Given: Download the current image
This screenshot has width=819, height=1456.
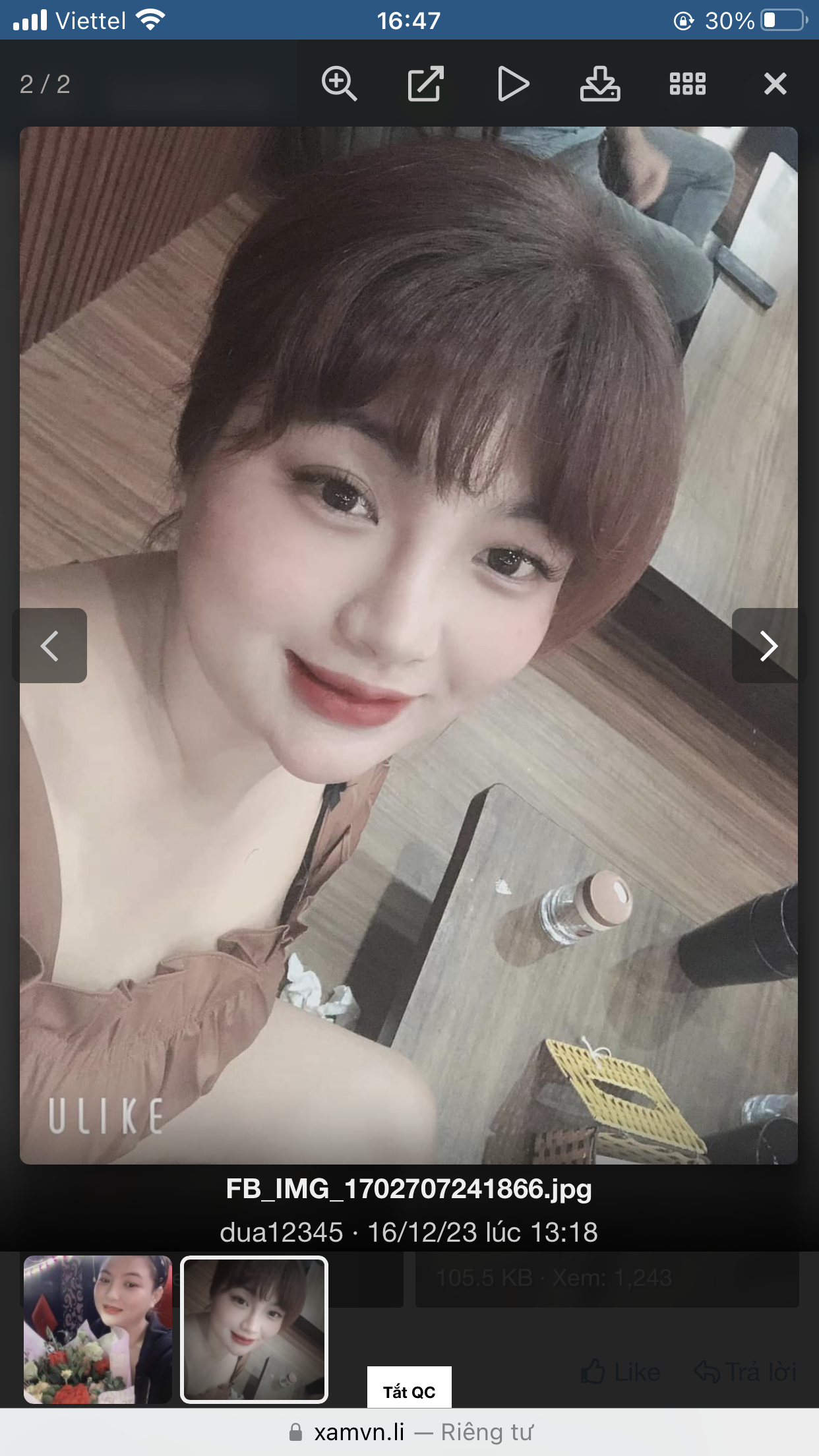Looking at the screenshot, I should click(599, 84).
